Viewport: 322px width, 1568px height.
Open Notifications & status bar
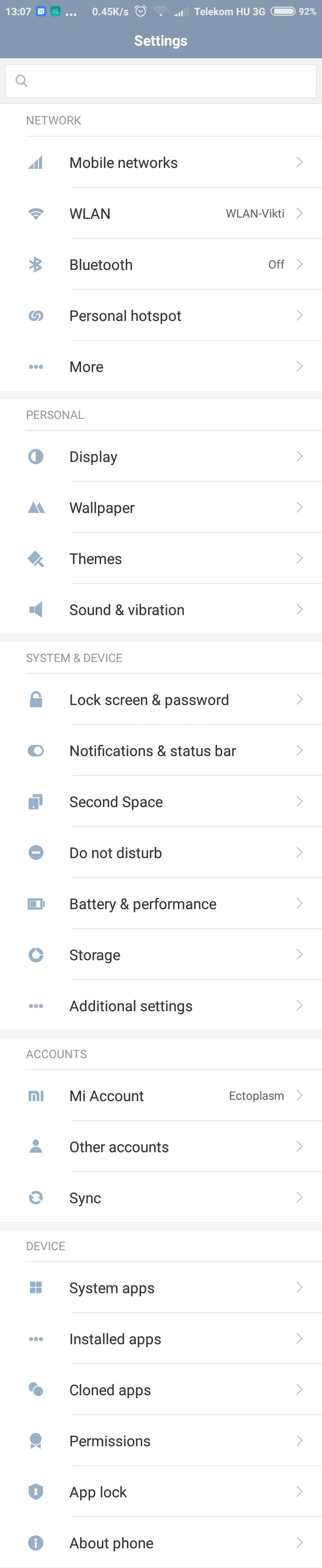pyautogui.click(x=161, y=751)
